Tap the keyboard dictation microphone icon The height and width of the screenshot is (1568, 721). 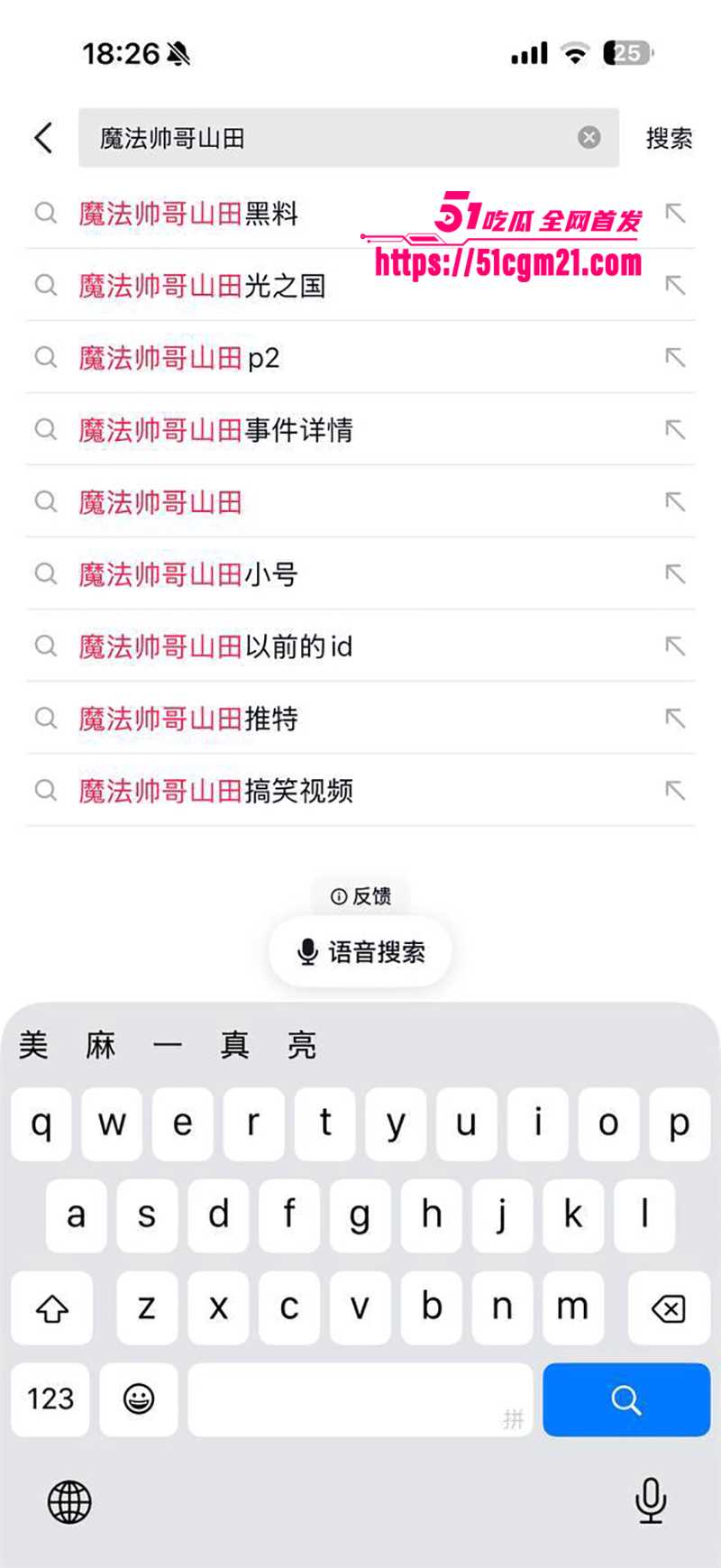(649, 1500)
